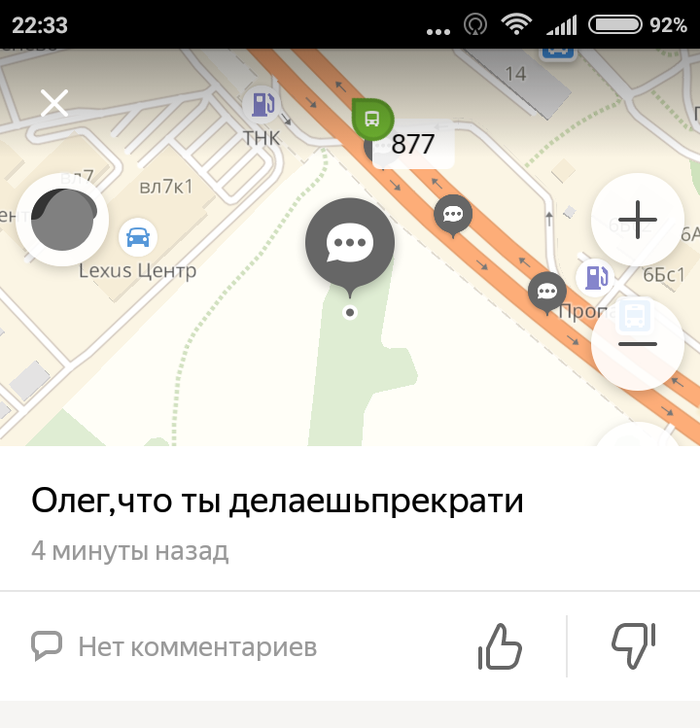700x728 pixels.
Task: Open the bus stop marker labeled 877
Action: point(372,120)
